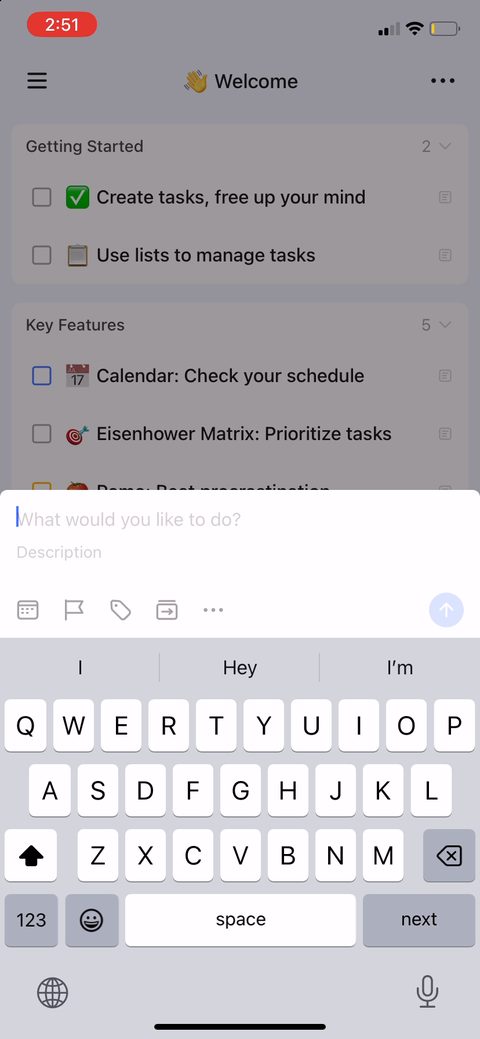
Task: Move task to a list icon
Action: (166, 610)
